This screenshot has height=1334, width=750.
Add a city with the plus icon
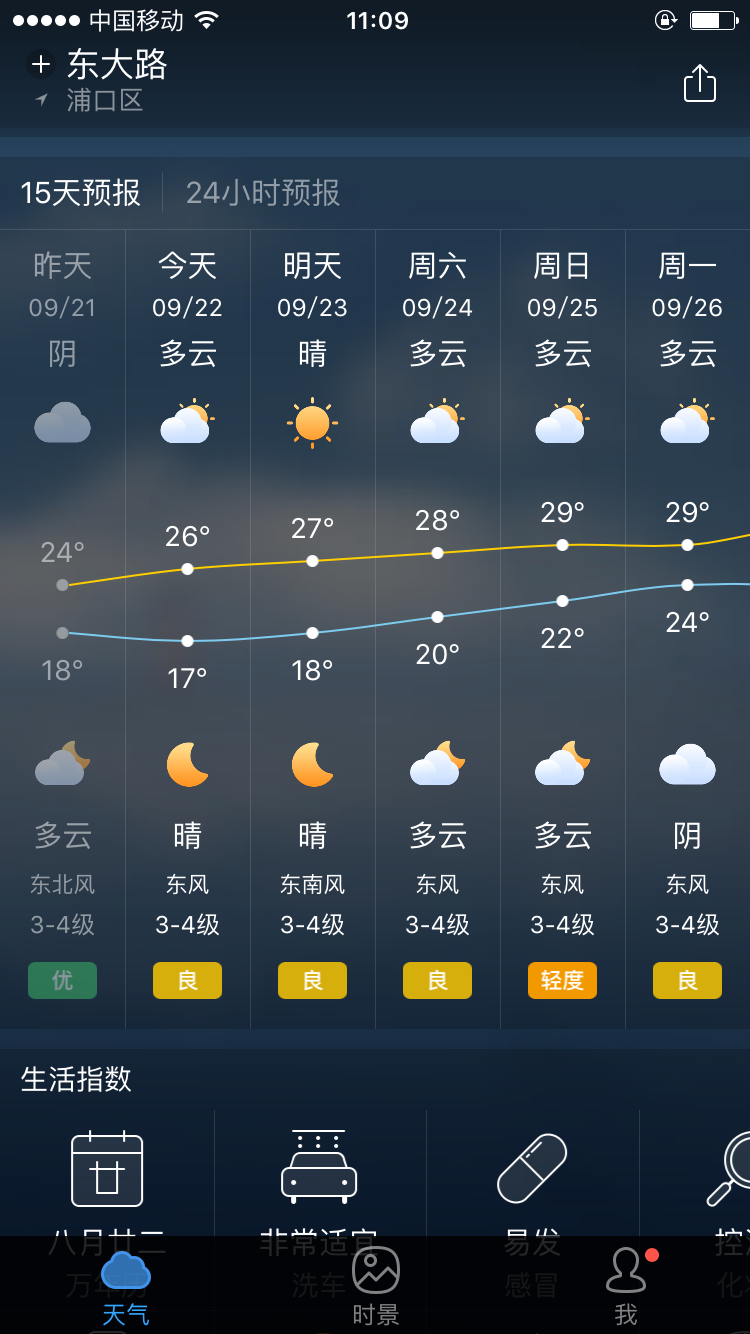coord(41,65)
